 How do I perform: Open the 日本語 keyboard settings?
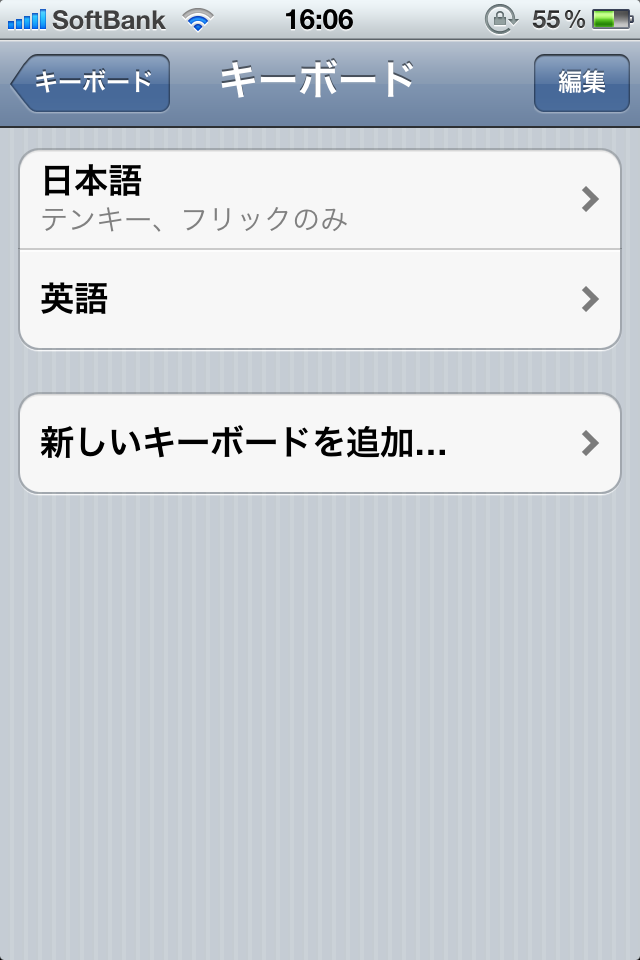click(320, 199)
